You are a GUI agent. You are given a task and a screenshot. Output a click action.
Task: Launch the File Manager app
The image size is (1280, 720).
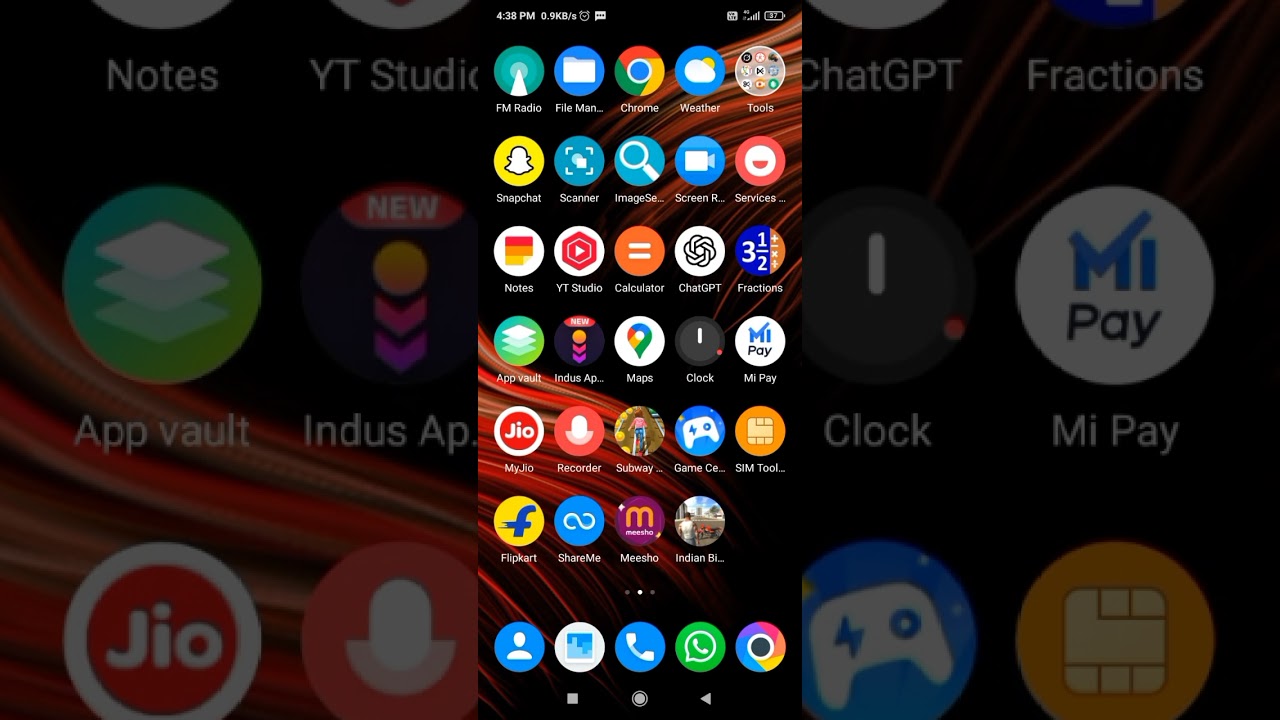579,72
